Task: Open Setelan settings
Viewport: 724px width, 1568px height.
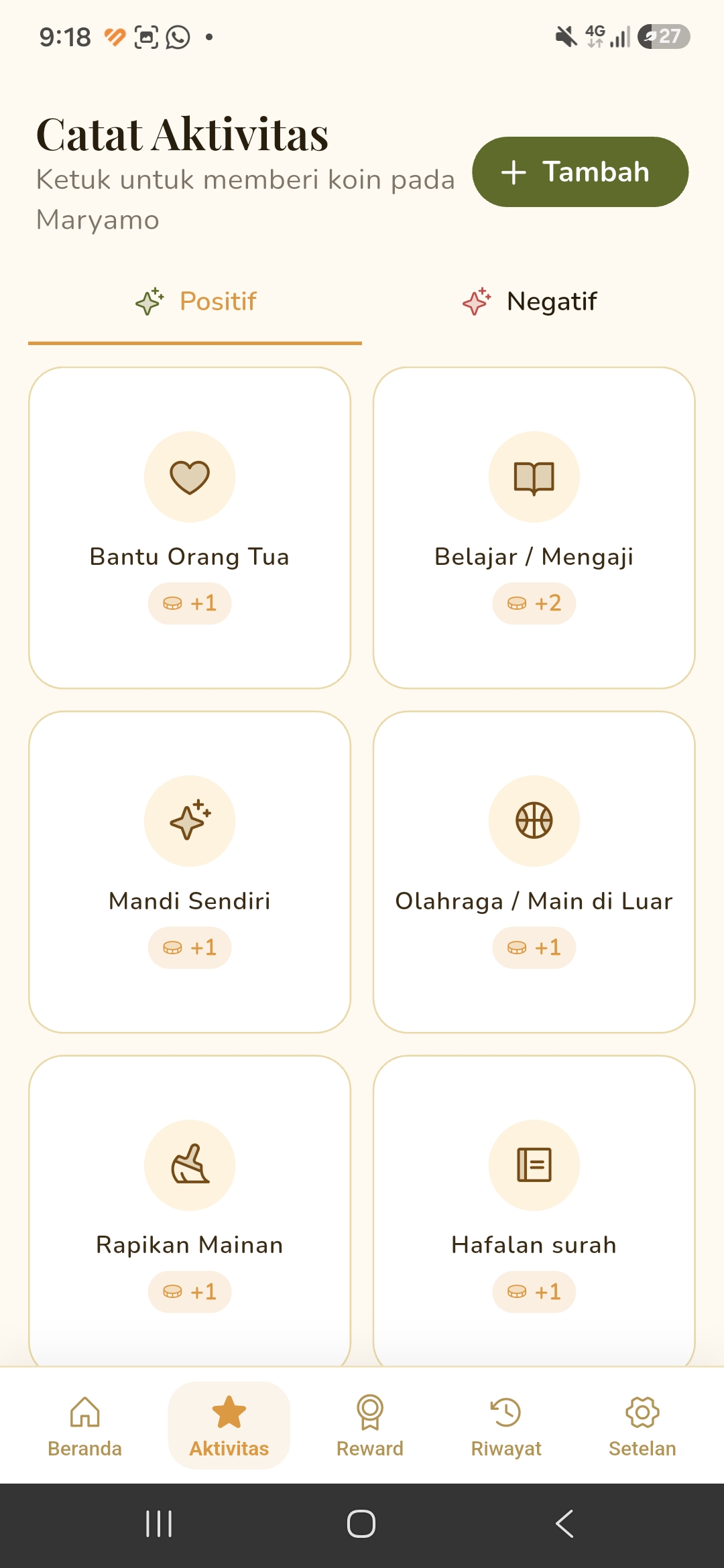Action: pos(642,1426)
